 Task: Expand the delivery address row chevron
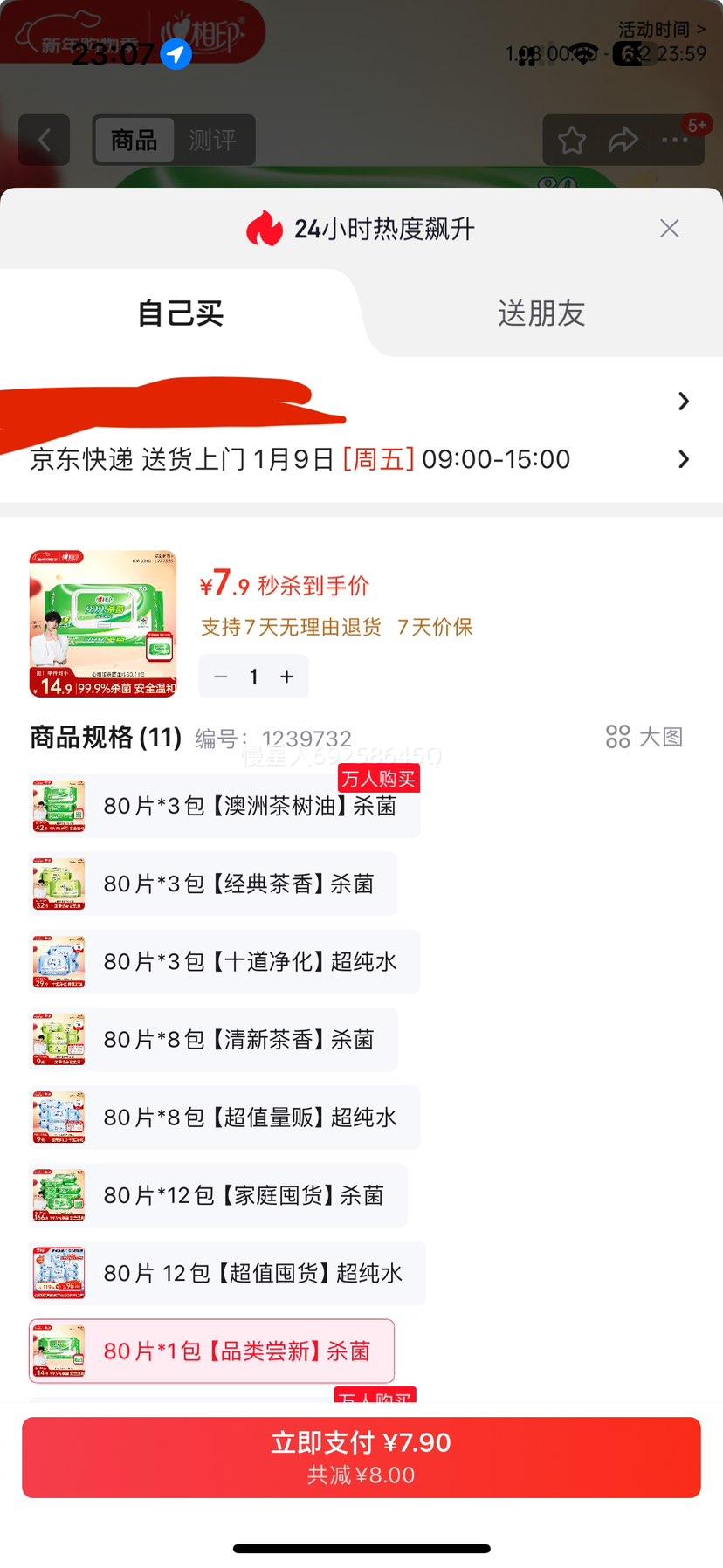tap(684, 402)
